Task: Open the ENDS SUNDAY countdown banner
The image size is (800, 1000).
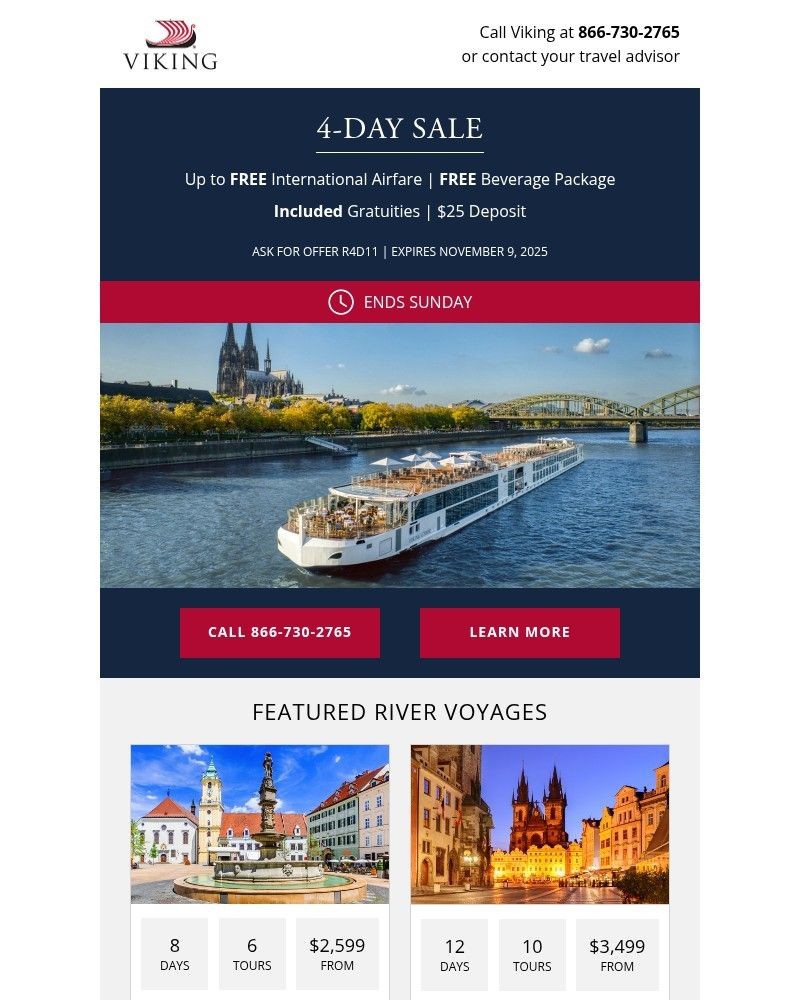Action: pos(400,301)
